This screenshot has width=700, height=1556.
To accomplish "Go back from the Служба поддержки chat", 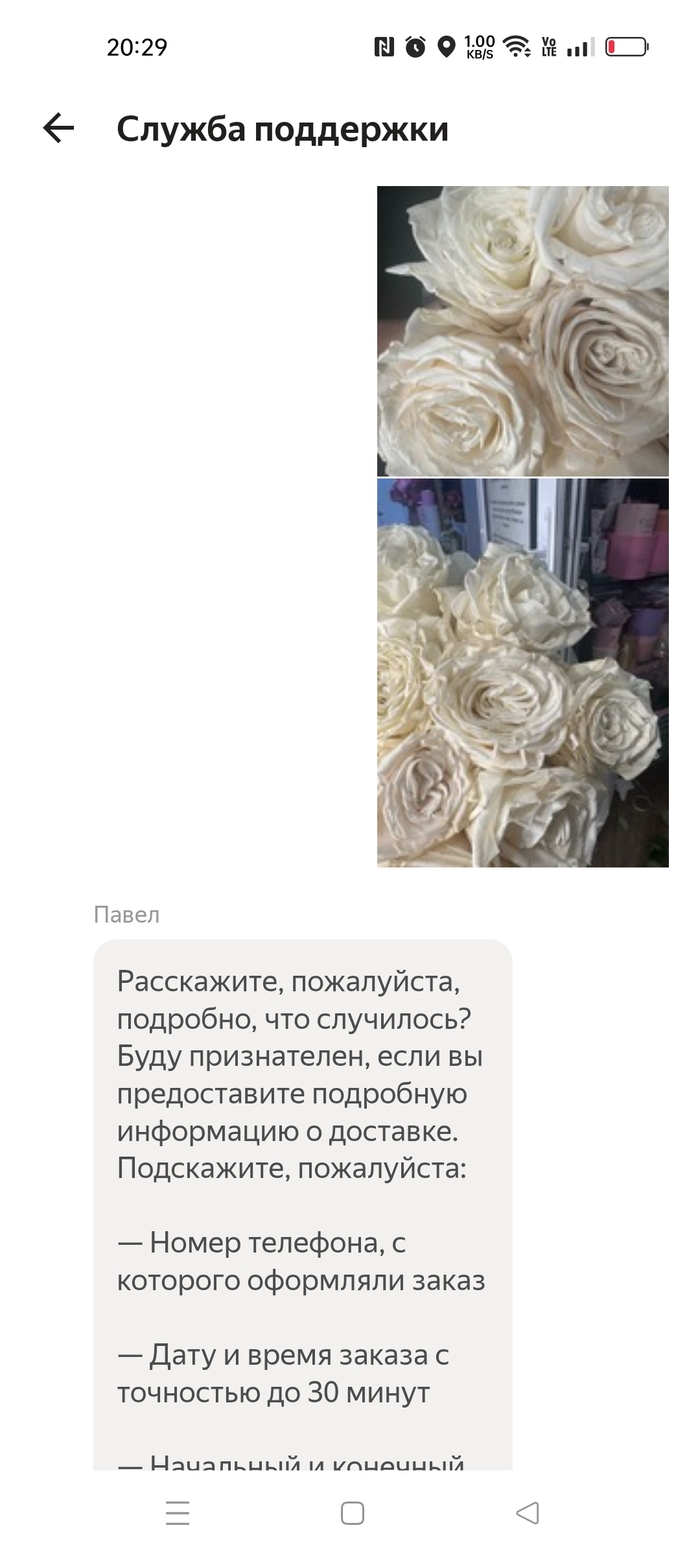I will point(58,128).
